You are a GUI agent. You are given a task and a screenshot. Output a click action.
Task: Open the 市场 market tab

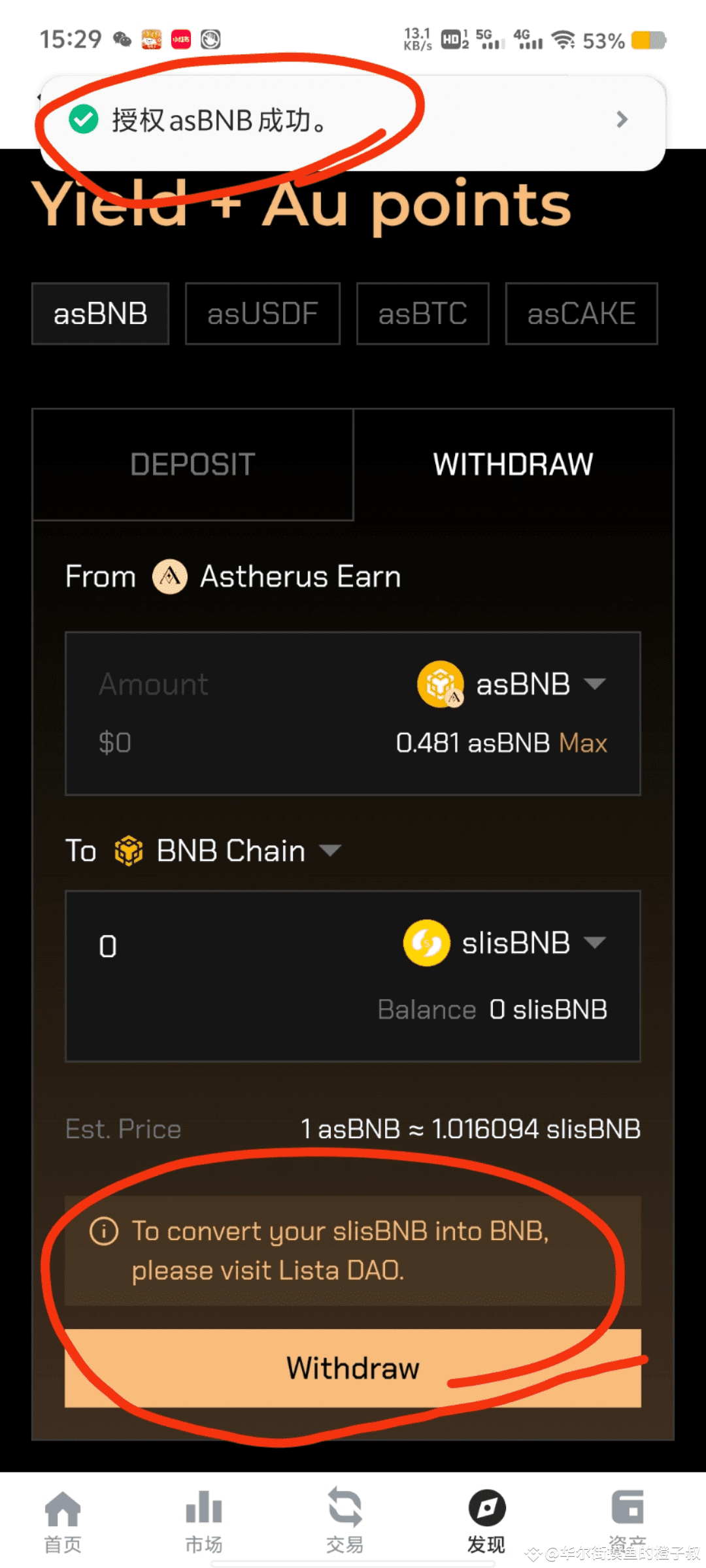click(x=204, y=1522)
